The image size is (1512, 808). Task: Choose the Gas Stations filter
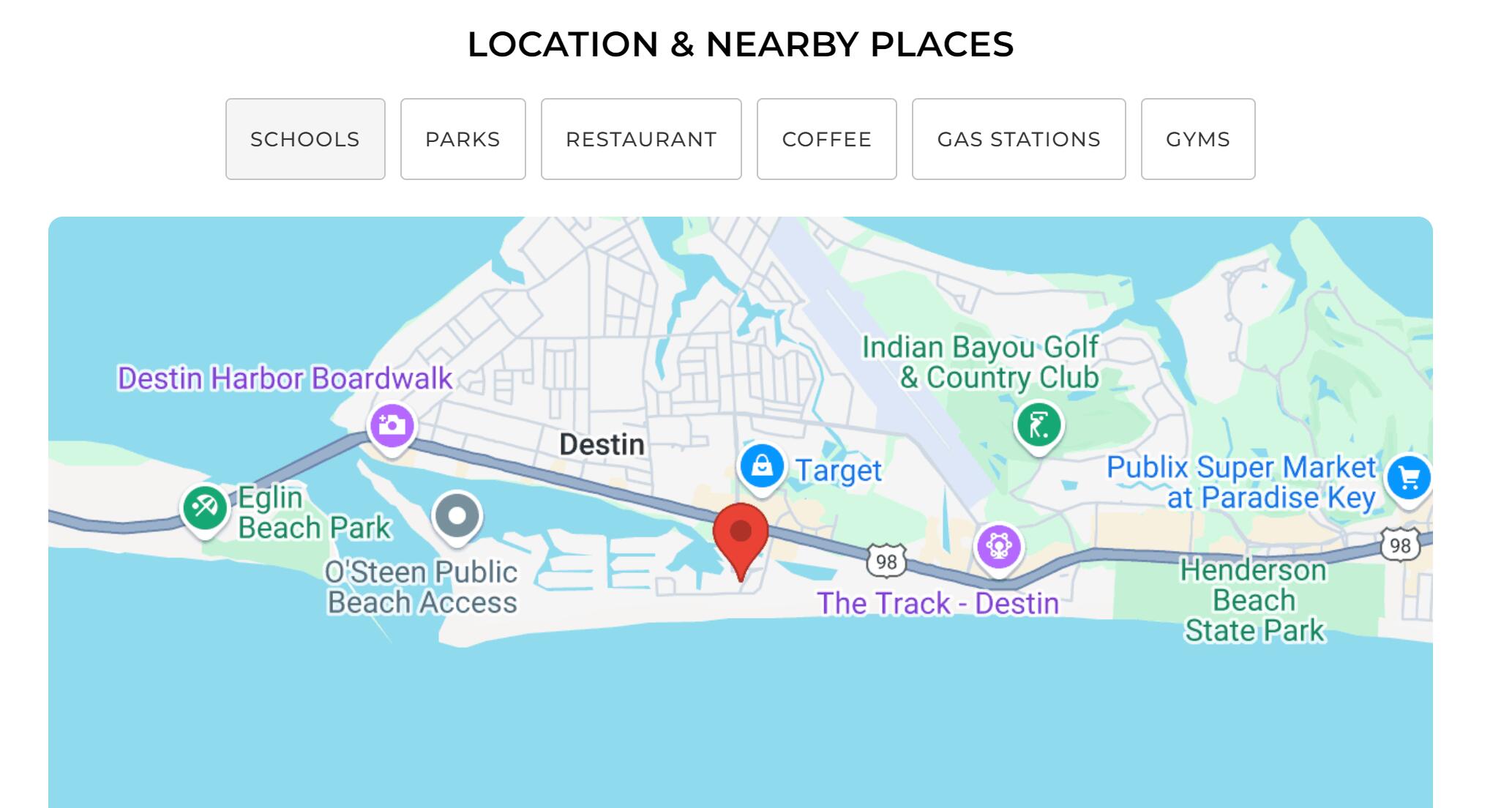pos(1019,139)
